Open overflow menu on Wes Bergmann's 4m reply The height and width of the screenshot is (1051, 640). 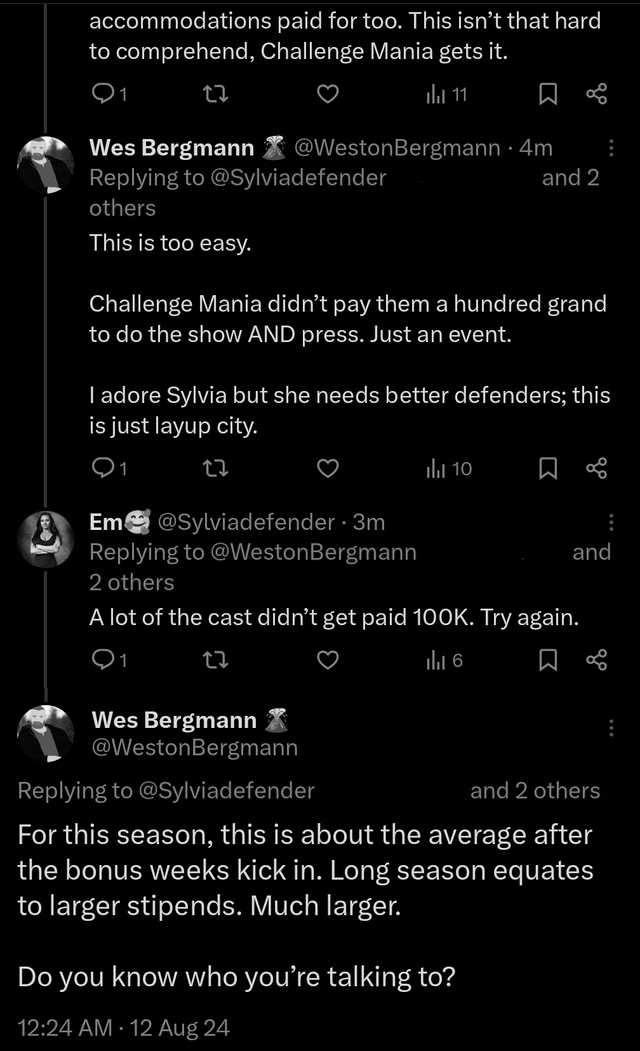click(611, 147)
